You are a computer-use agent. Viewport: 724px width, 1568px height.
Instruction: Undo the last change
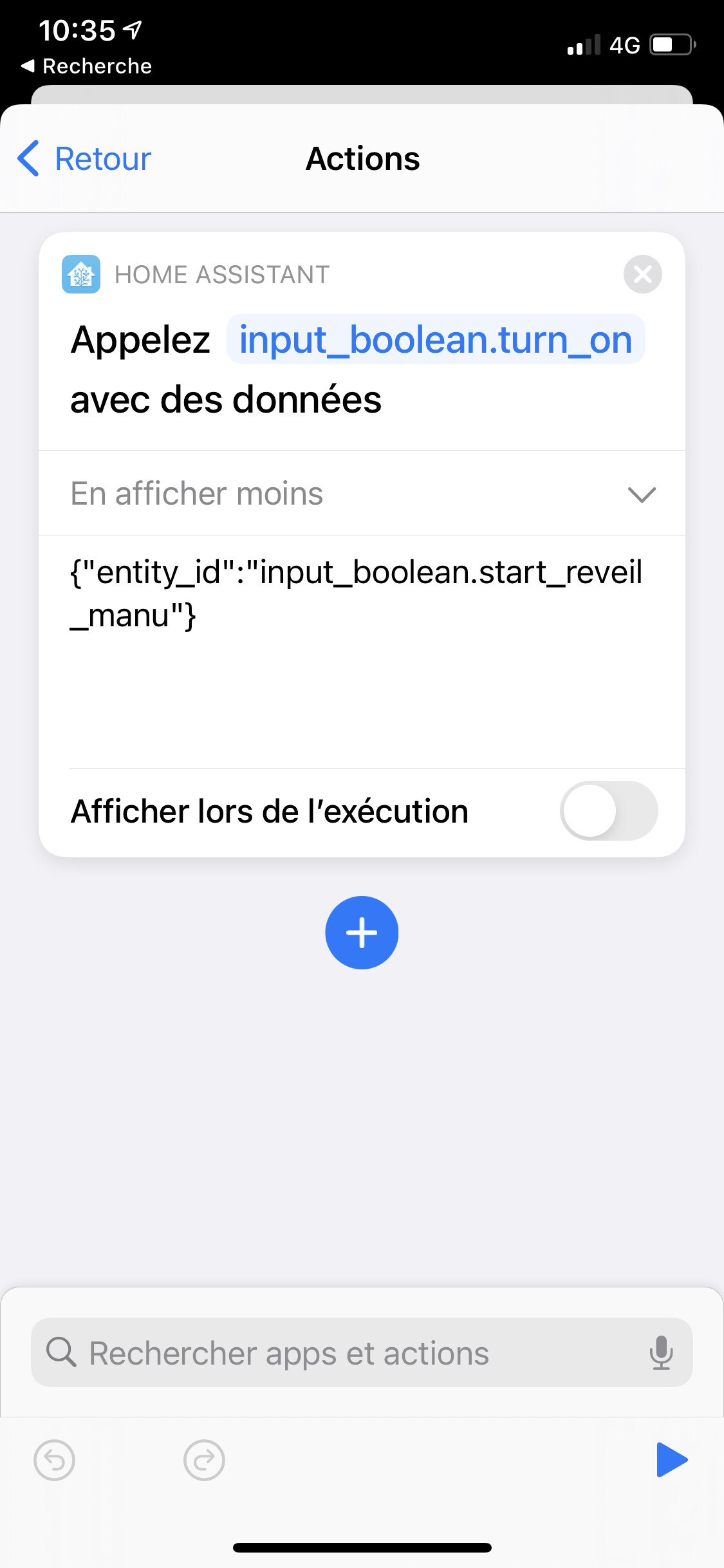click(x=54, y=1460)
